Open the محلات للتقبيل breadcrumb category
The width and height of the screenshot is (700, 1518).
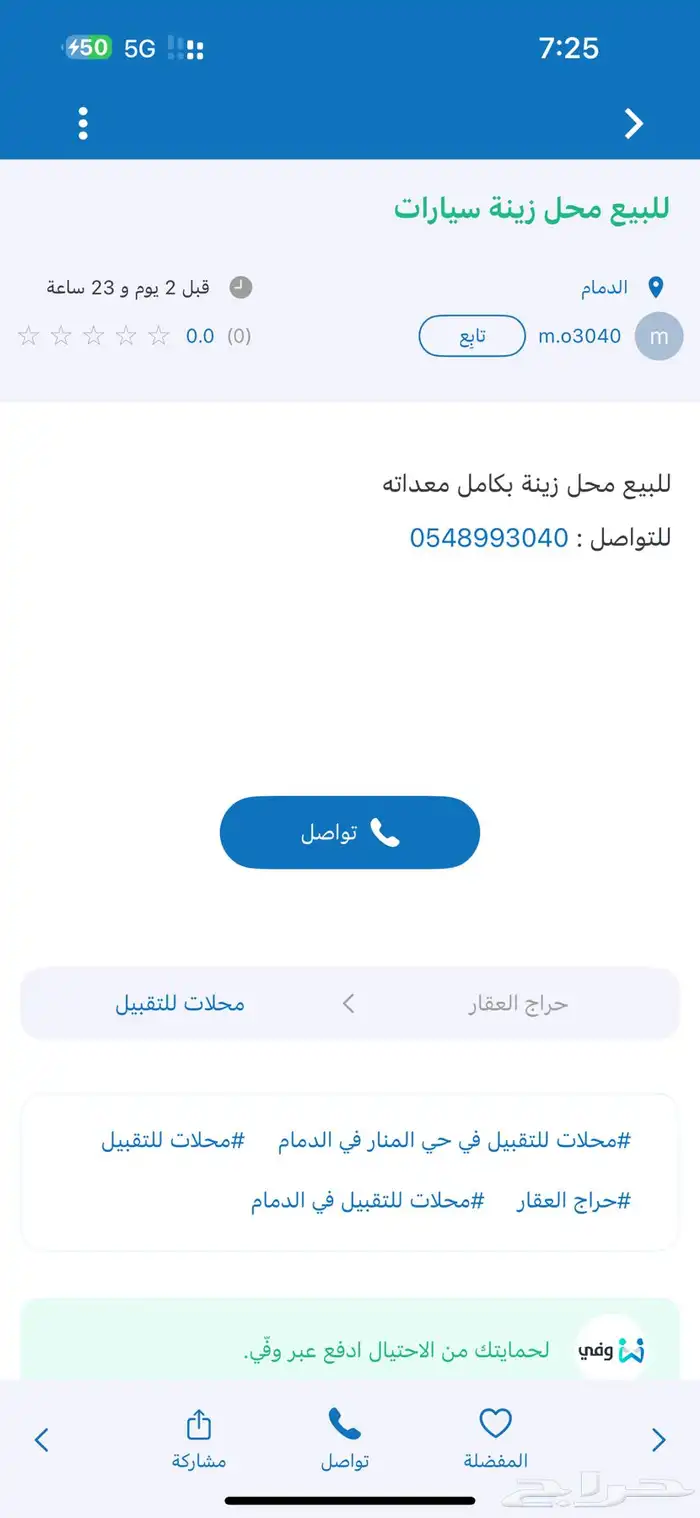(x=180, y=1004)
